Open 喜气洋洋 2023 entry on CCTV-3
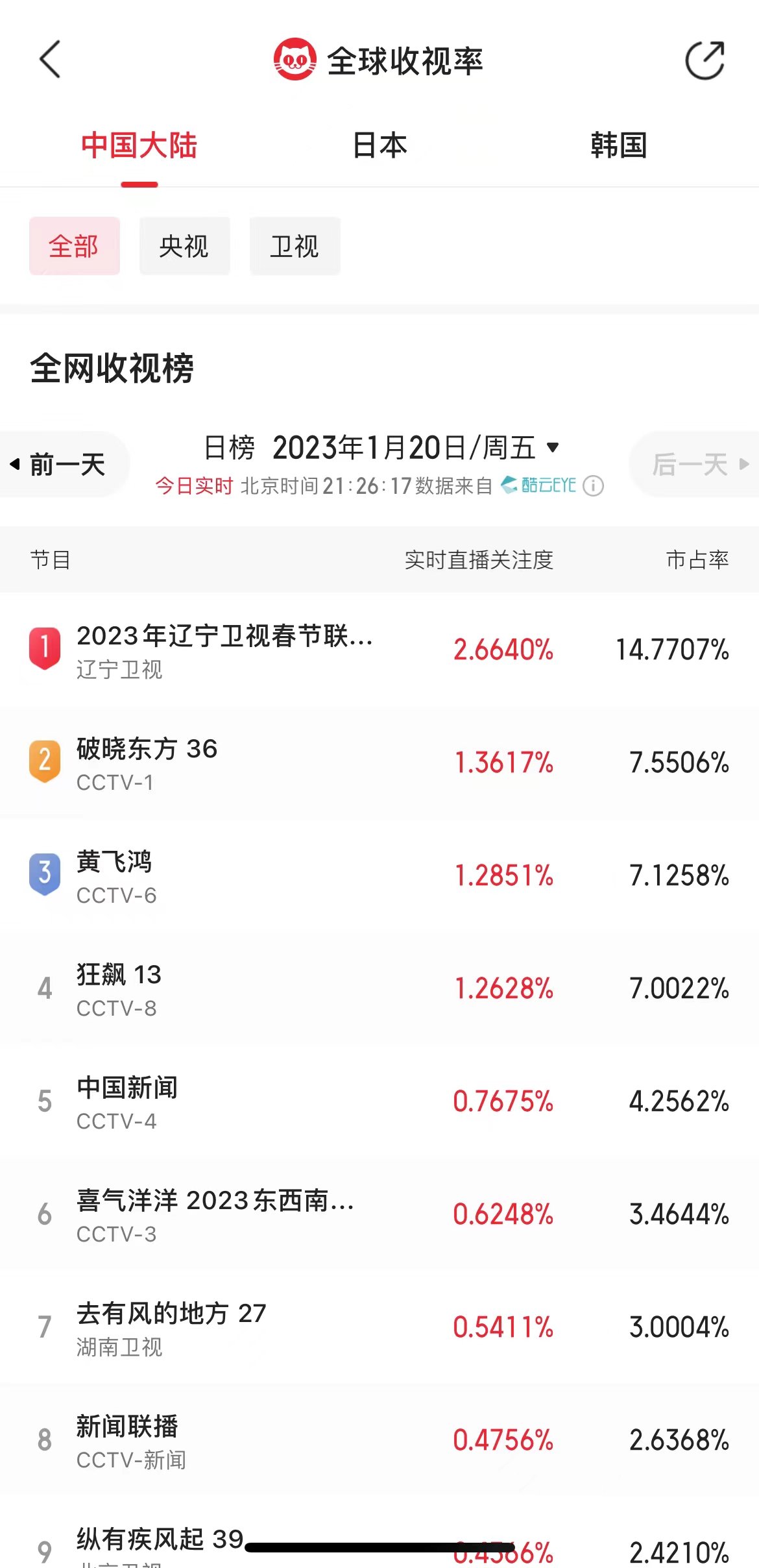The height and width of the screenshot is (1568, 759). click(215, 1215)
